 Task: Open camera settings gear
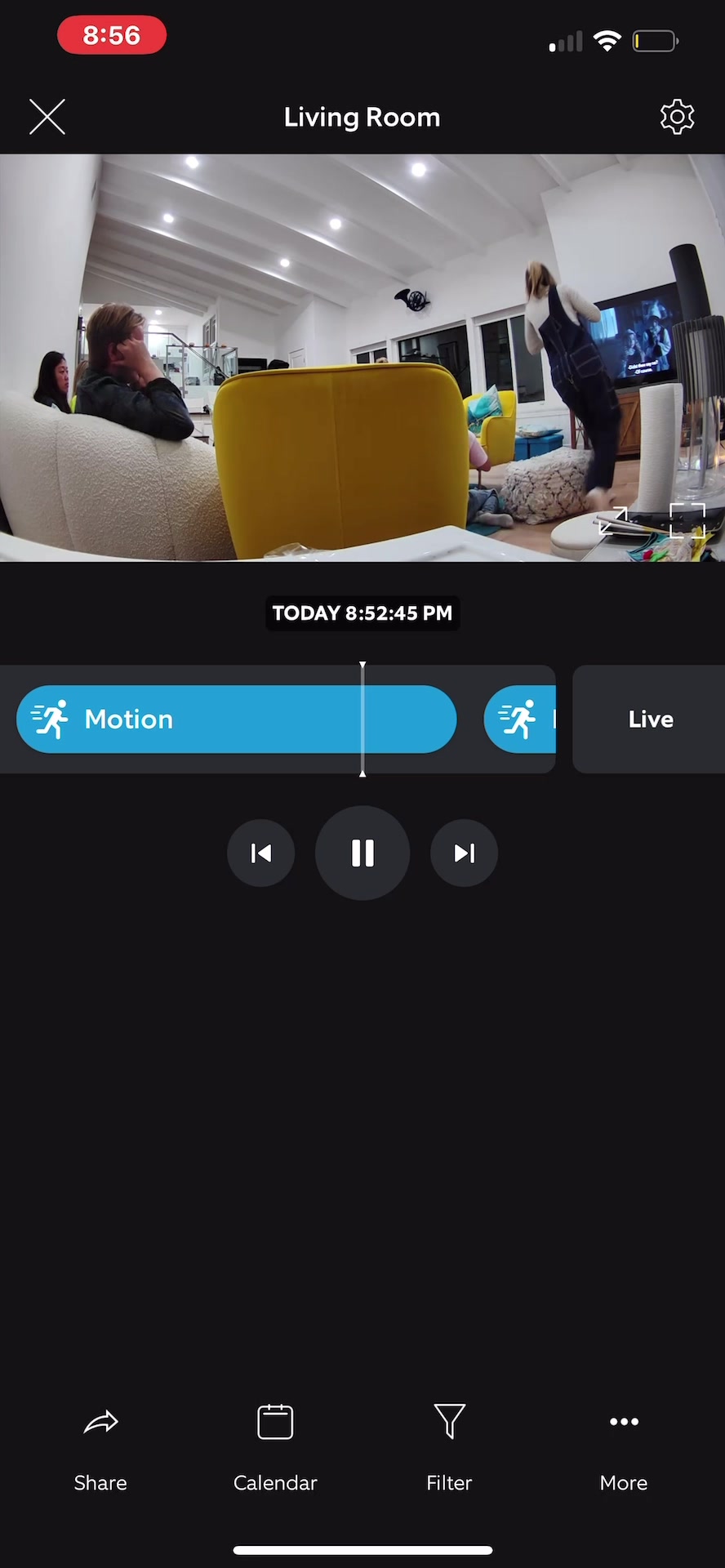(x=677, y=117)
